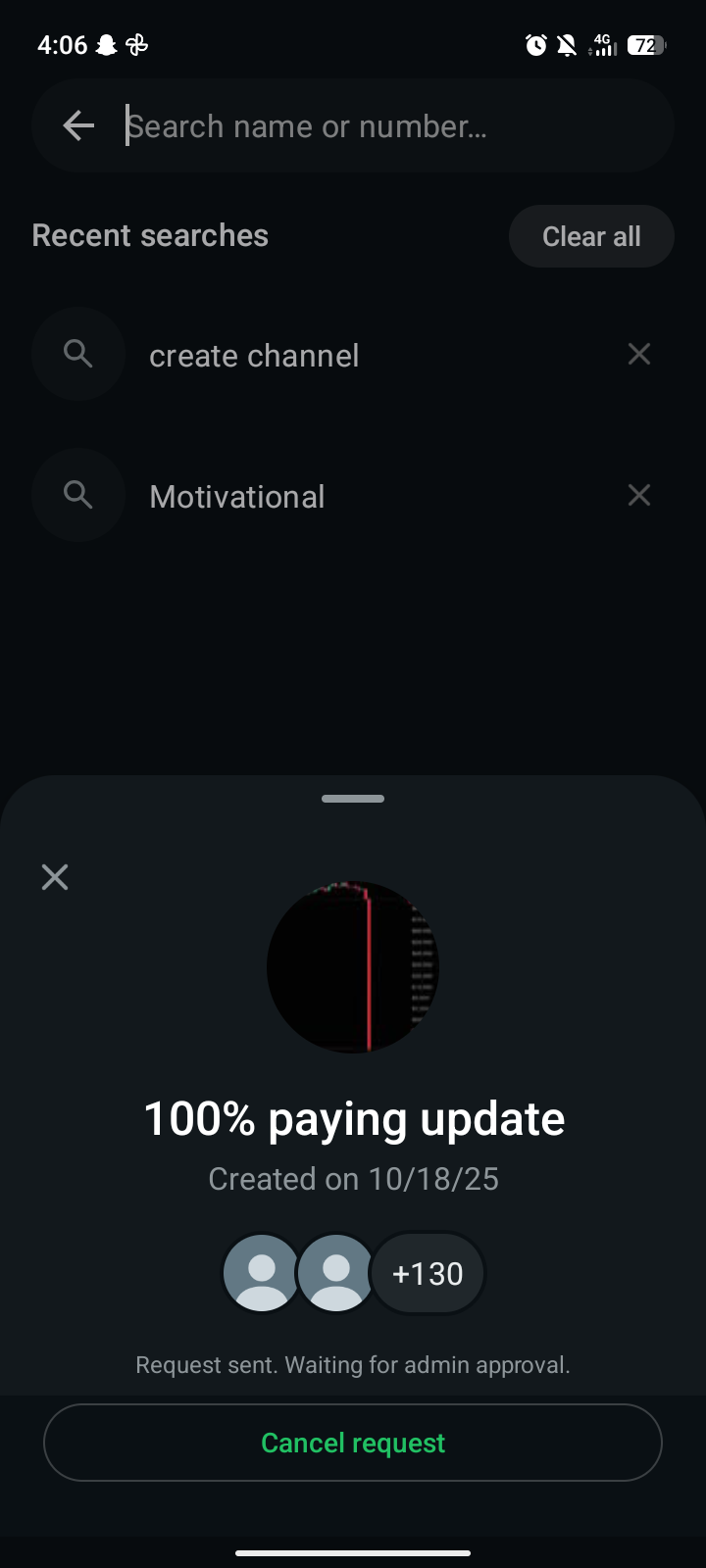Clear all recent searches
This screenshot has height=1568, width=706.
coord(591,236)
